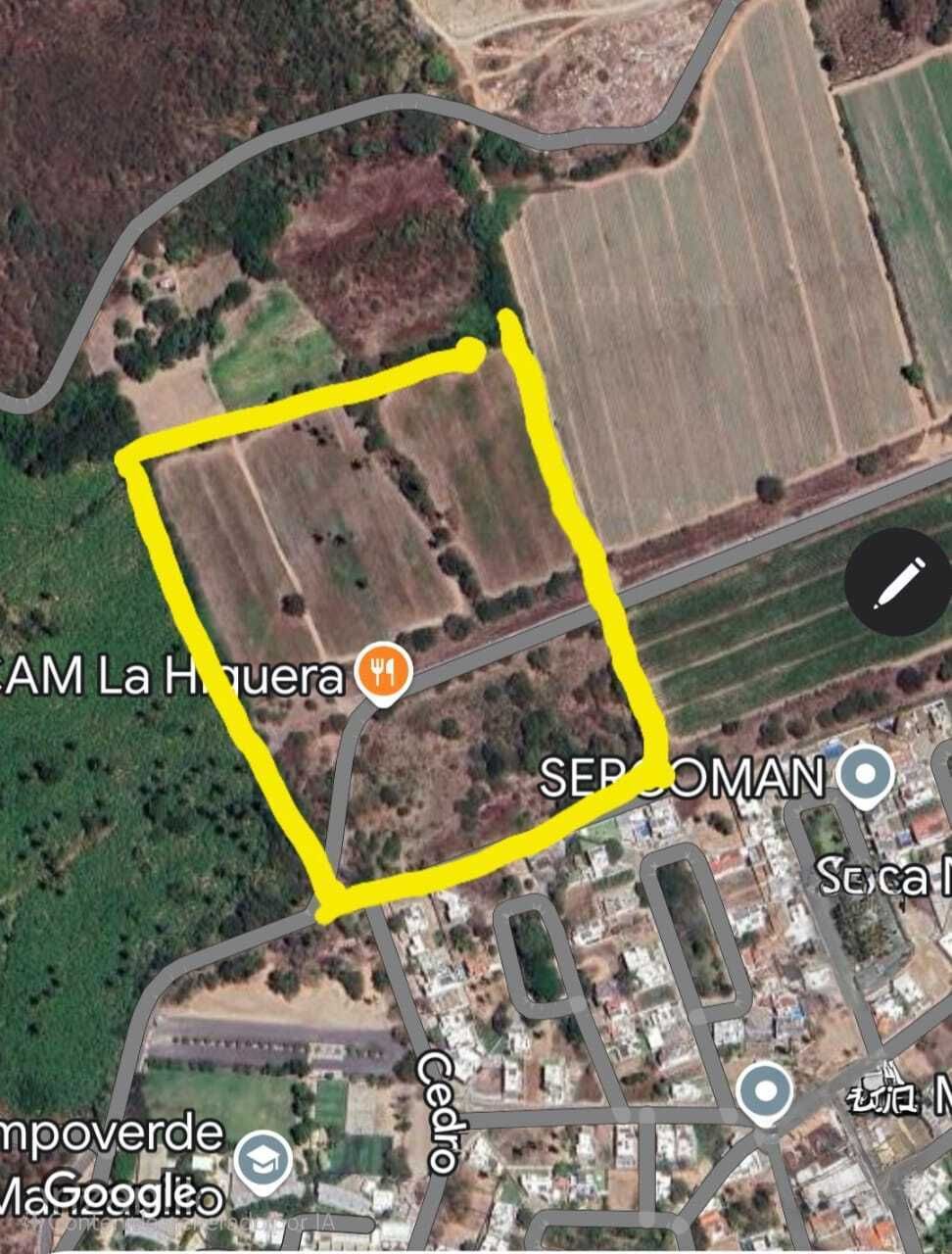Screen dimensions: 952x1254
Task: Tap the pencil edit button
Action: [x=898, y=582]
